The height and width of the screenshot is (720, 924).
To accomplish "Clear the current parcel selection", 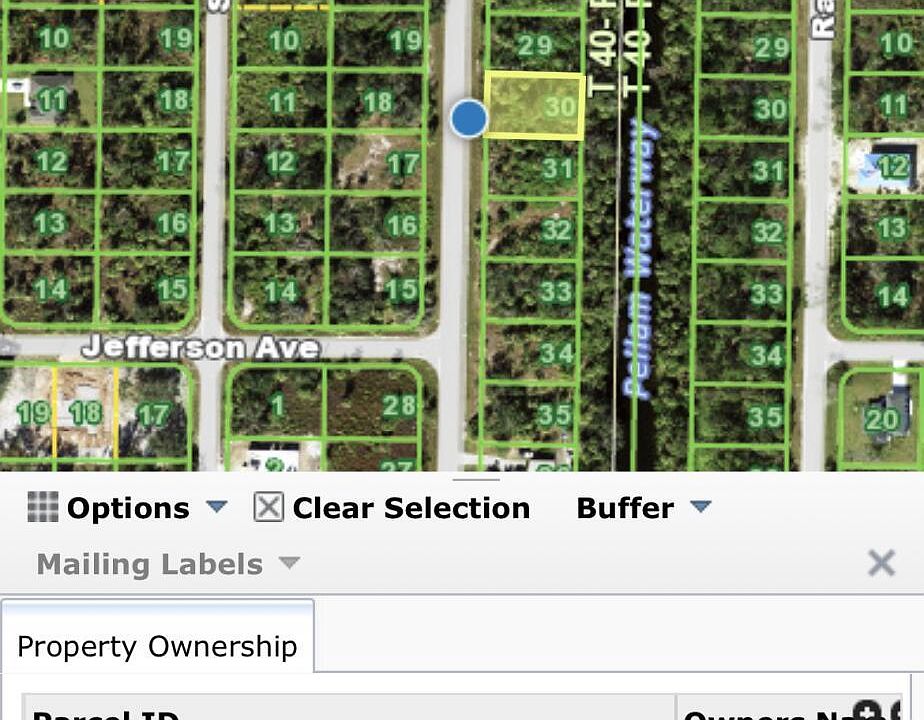I will point(392,508).
